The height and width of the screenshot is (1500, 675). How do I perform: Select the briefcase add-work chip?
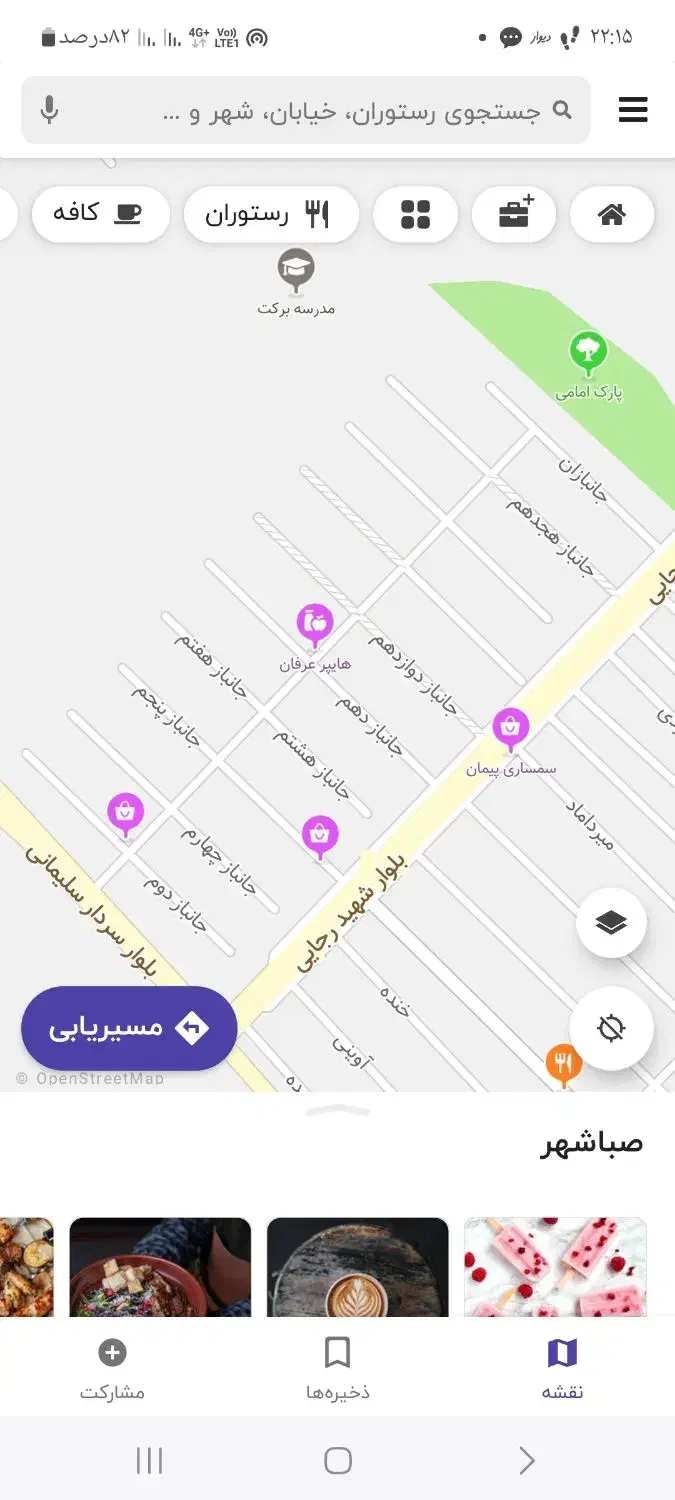(514, 214)
